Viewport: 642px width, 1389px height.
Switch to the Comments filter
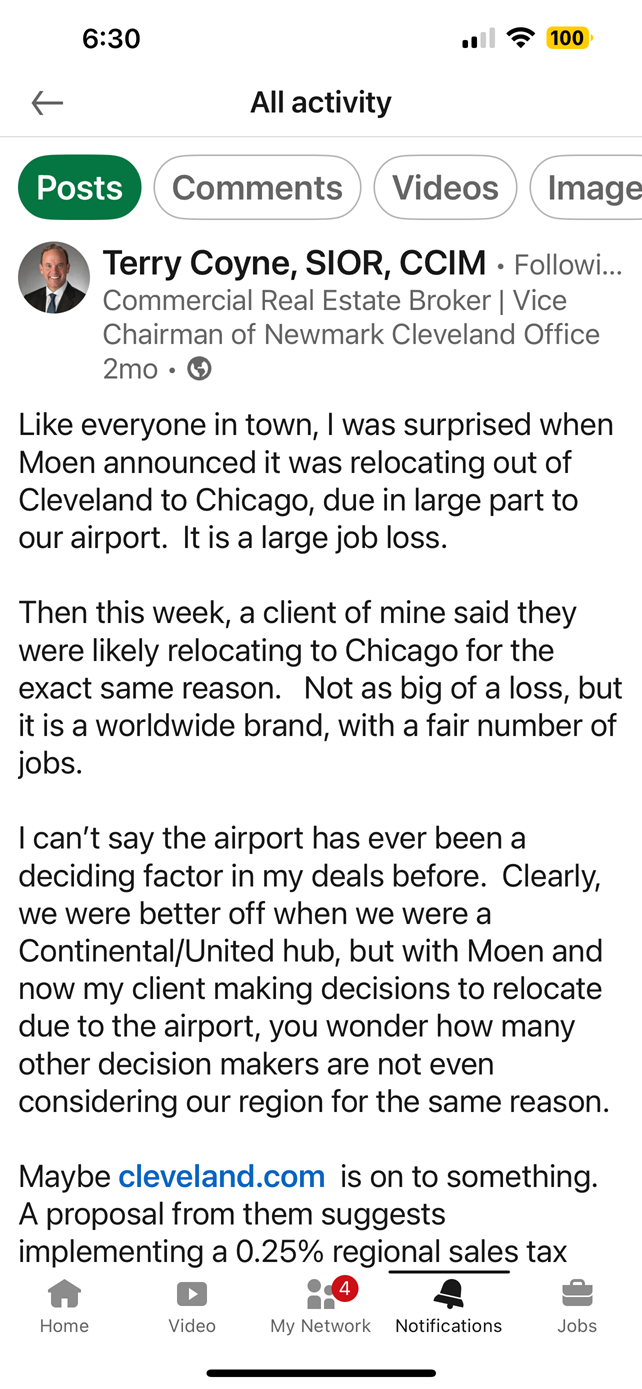pos(257,188)
